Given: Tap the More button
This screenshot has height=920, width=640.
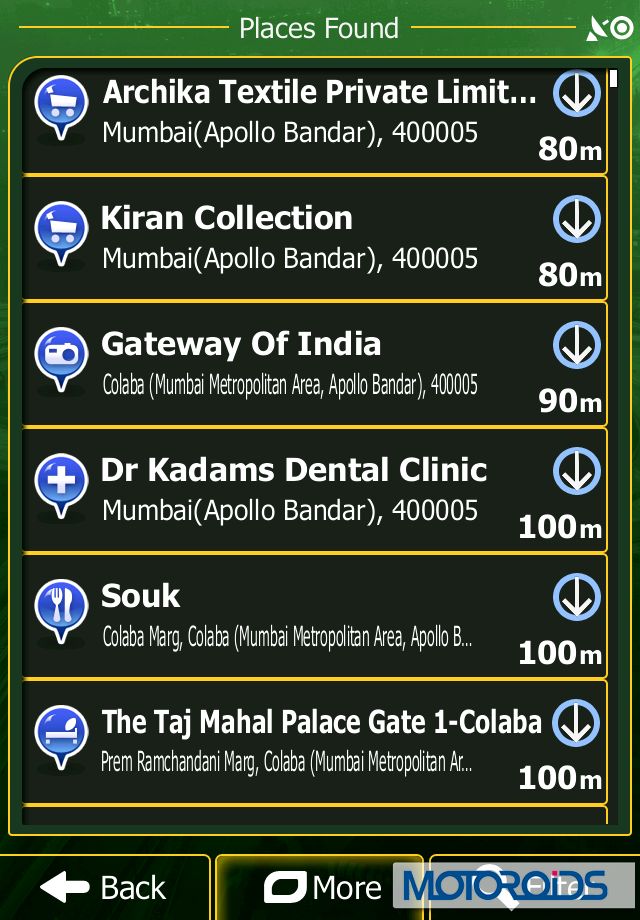Looking at the screenshot, I should pos(319,887).
